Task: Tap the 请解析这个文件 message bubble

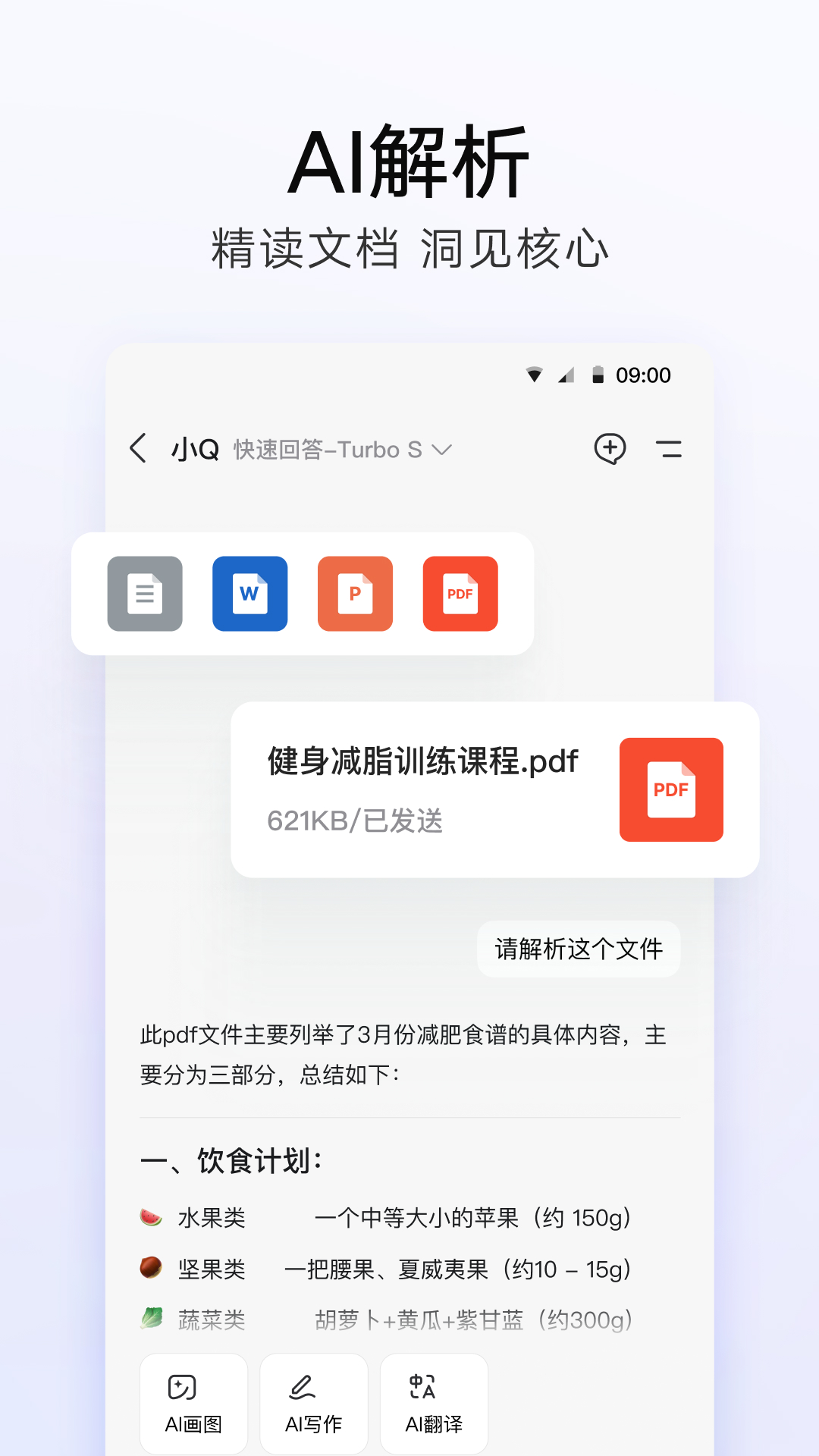Action: tap(578, 949)
